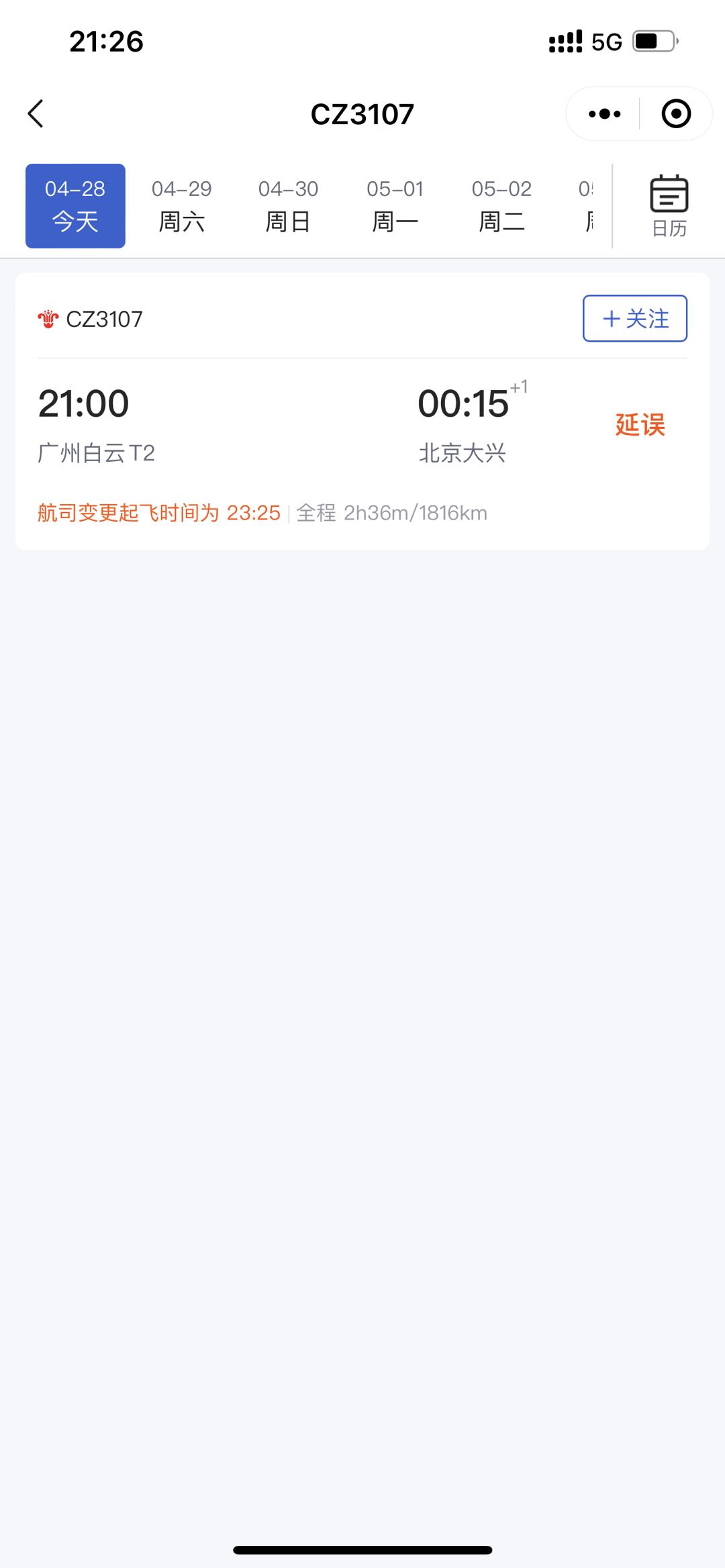The image size is (725, 1568).
Task: Click the +关注 follow button
Action: pyautogui.click(x=634, y=318)
